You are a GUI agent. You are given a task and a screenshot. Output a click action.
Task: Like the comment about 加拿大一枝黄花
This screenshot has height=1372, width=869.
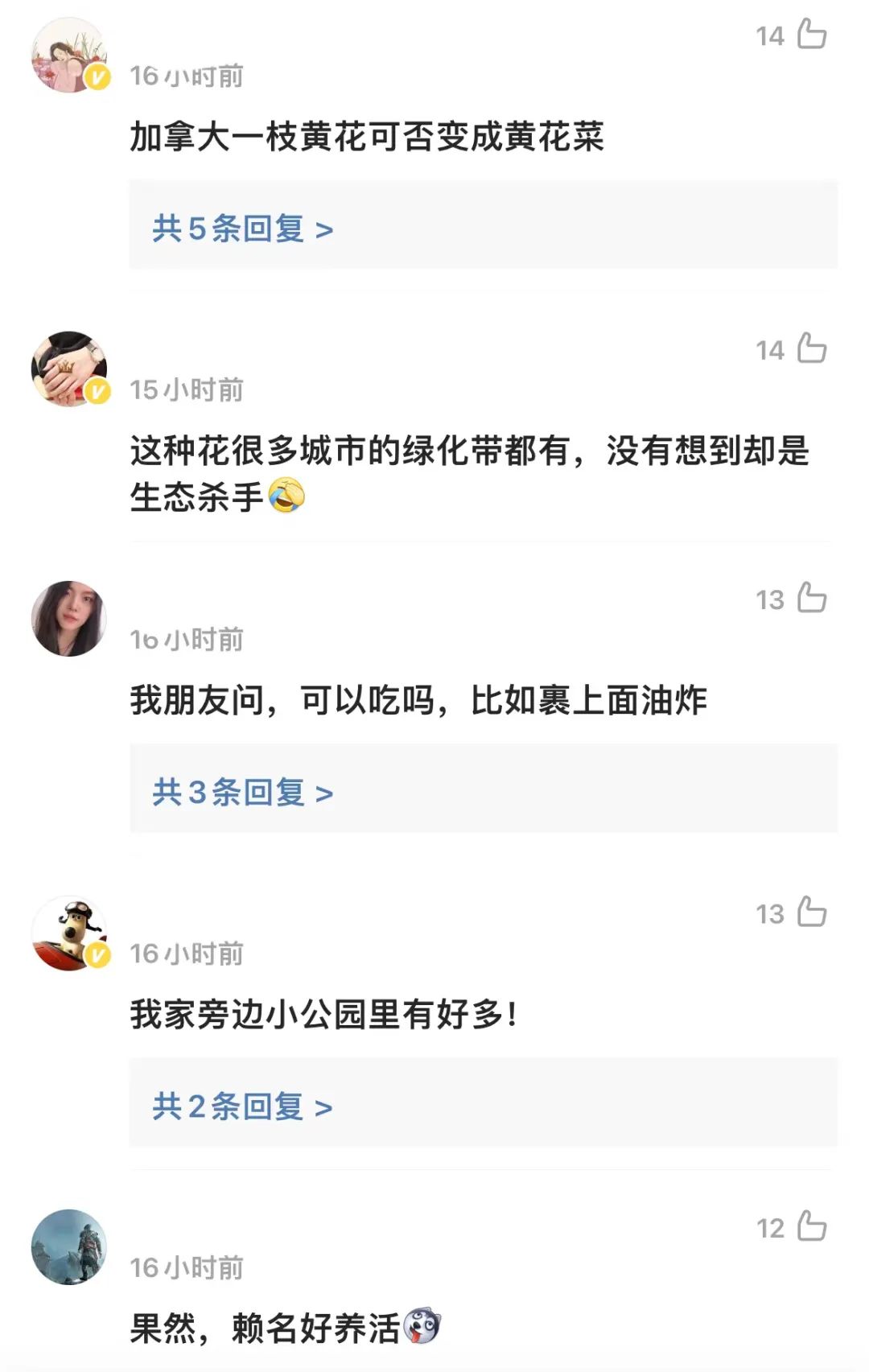coord(811,35)
